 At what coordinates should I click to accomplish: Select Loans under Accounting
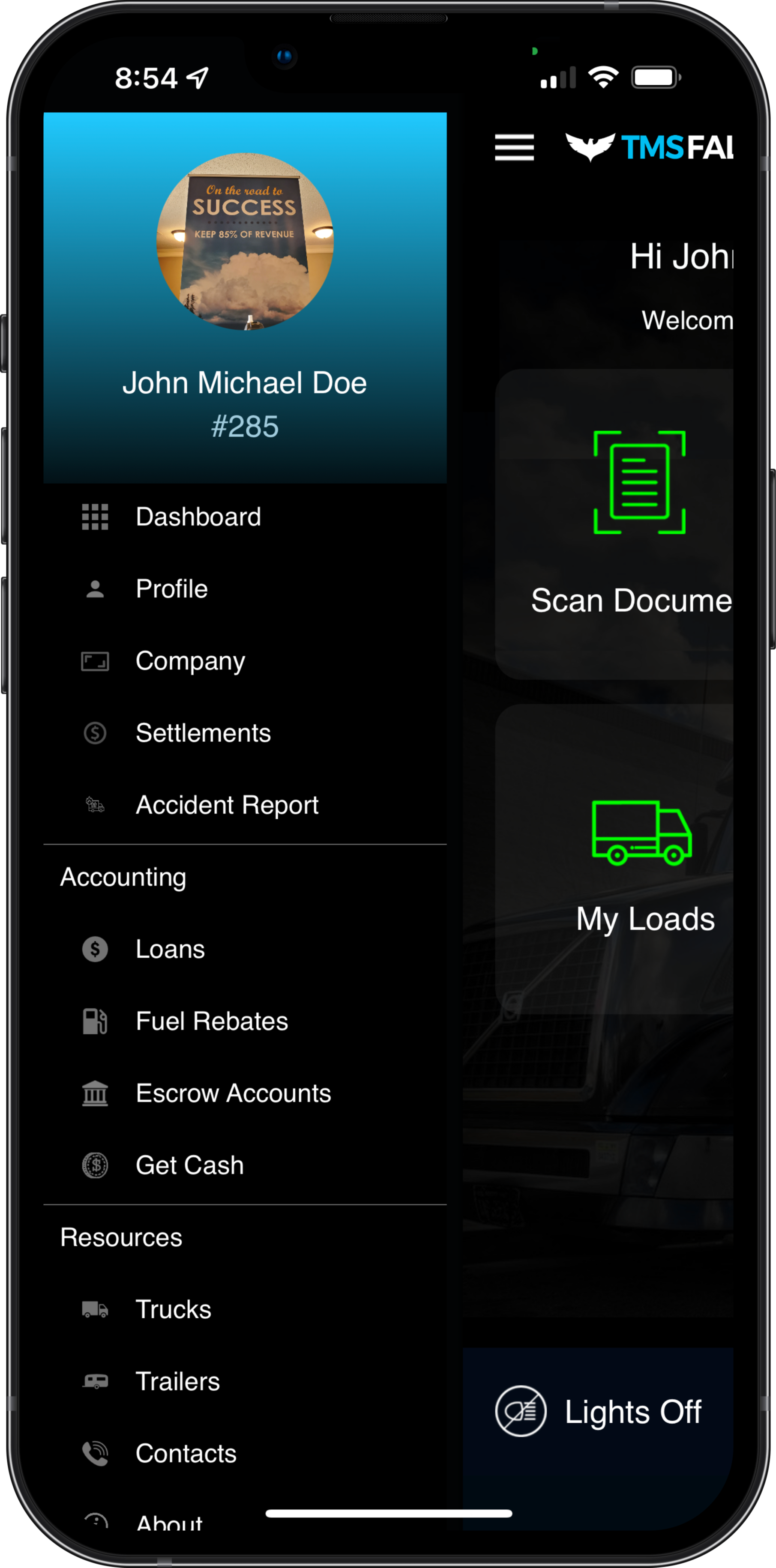point(245,949)
